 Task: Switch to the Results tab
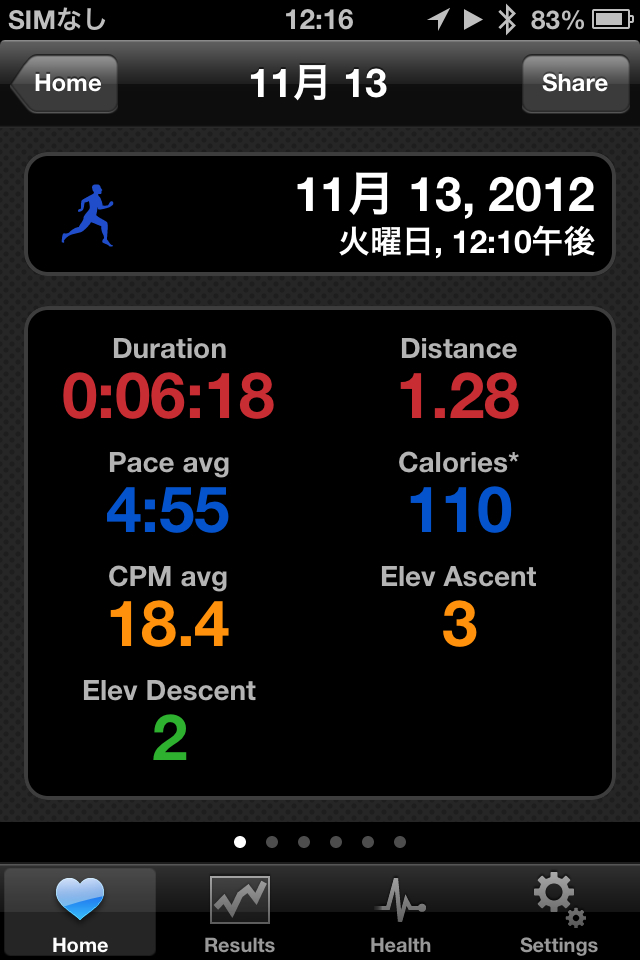[x=239, y=912]
